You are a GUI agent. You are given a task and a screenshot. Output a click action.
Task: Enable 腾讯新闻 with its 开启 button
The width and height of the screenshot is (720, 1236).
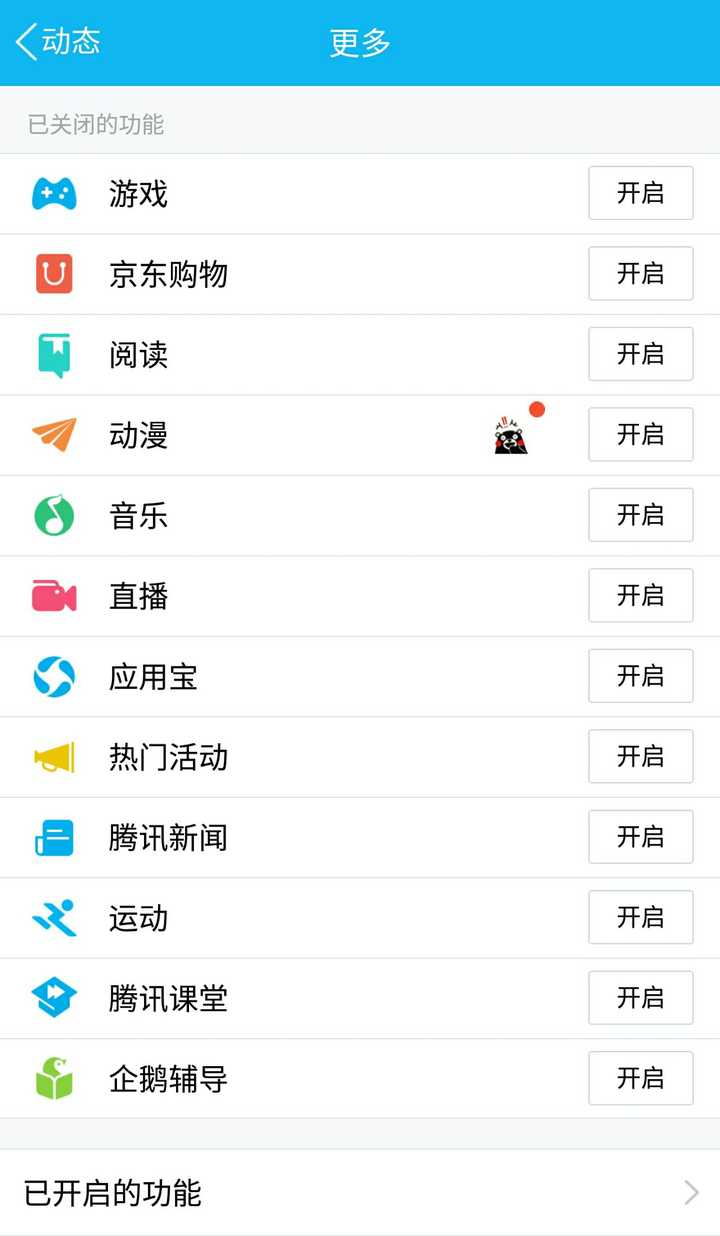(640, 838)
